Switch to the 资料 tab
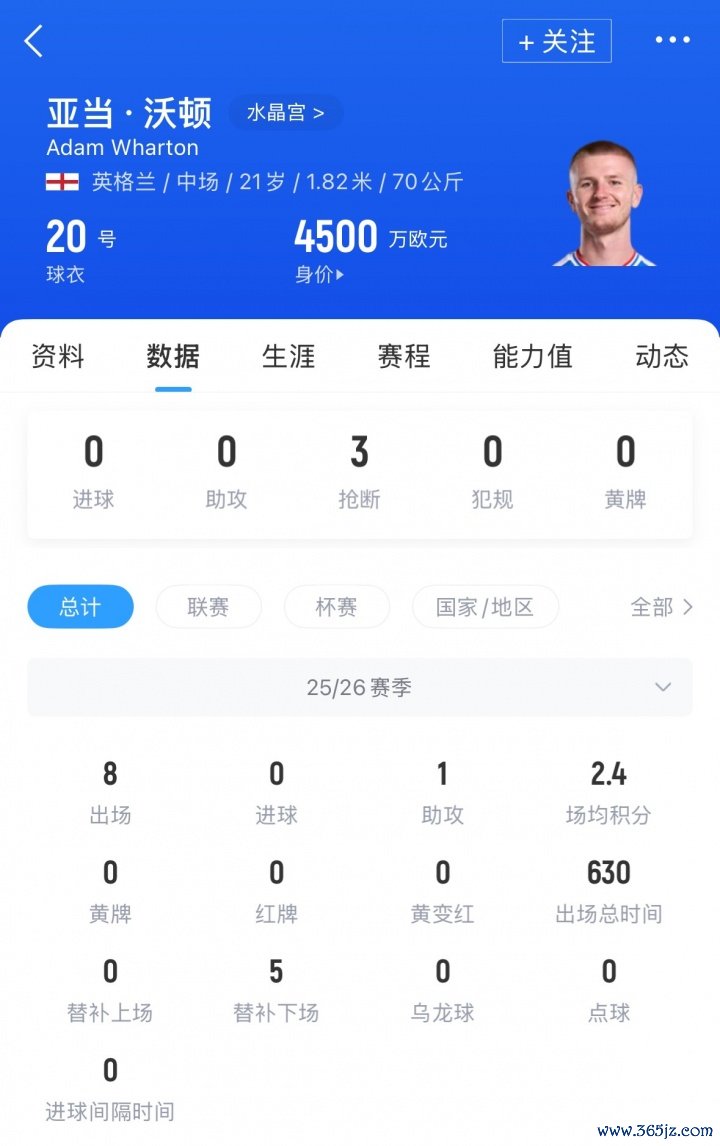This screenshot has height=1146, width=720. 58,356
